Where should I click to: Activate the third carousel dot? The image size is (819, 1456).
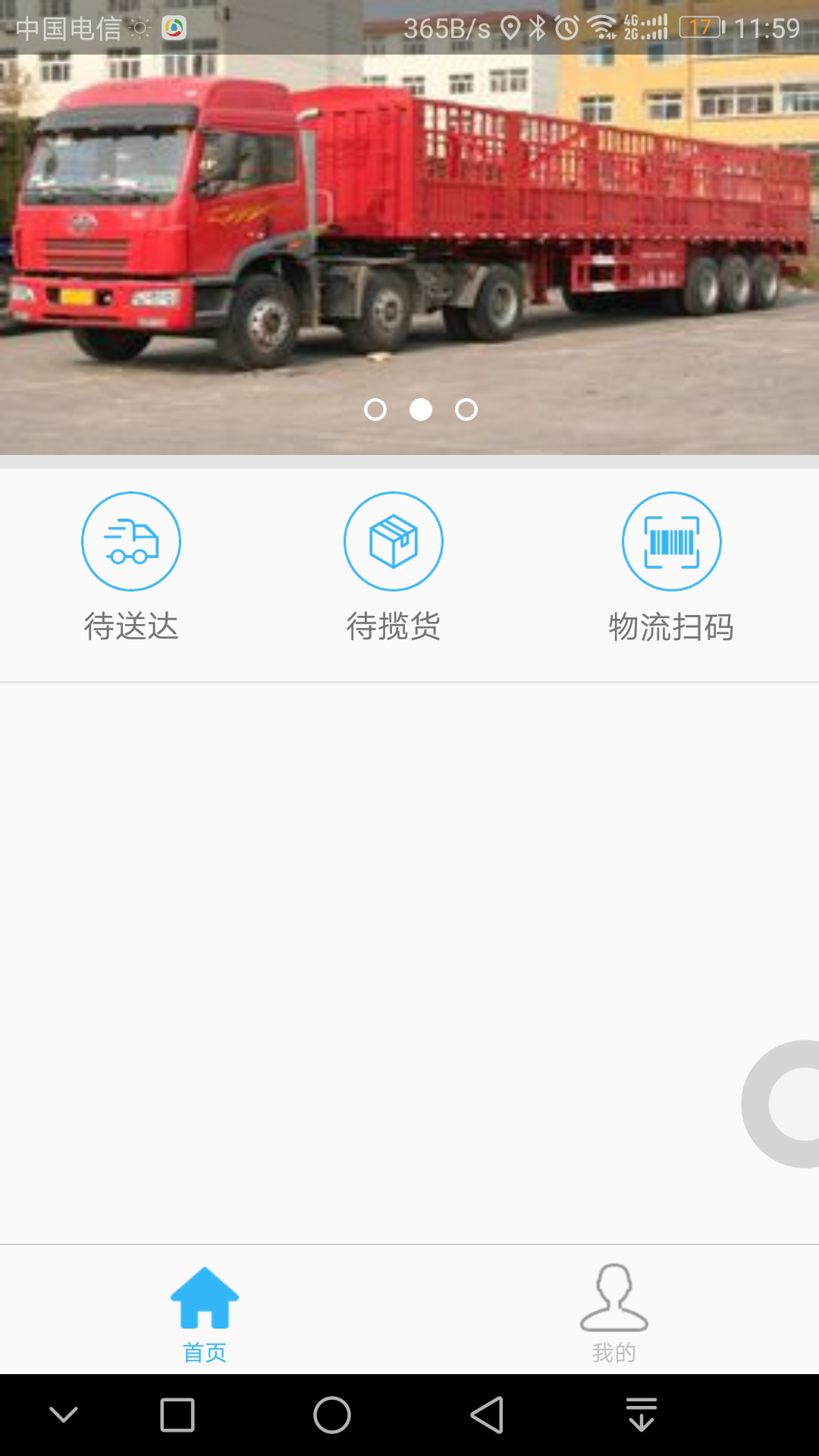(468, 409)
